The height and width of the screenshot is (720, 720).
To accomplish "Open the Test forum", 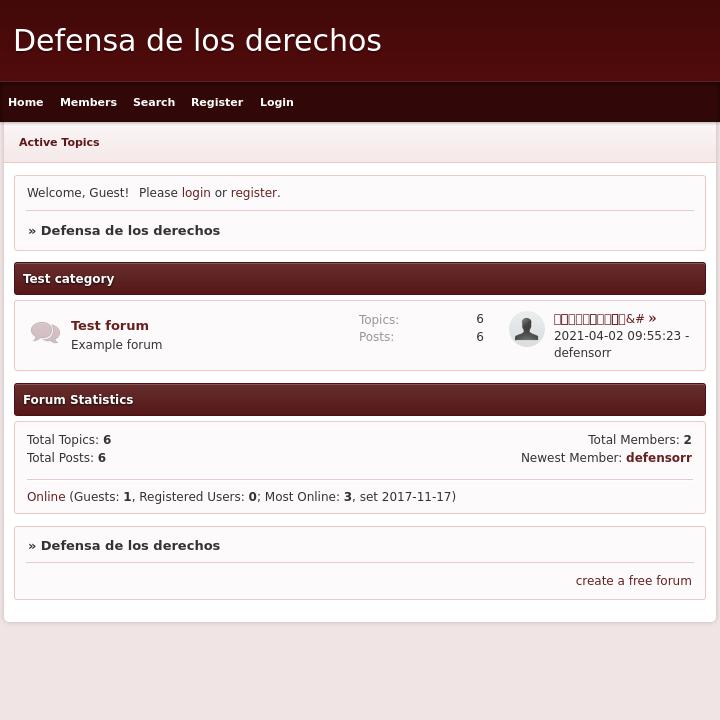I will pos(110,325).
